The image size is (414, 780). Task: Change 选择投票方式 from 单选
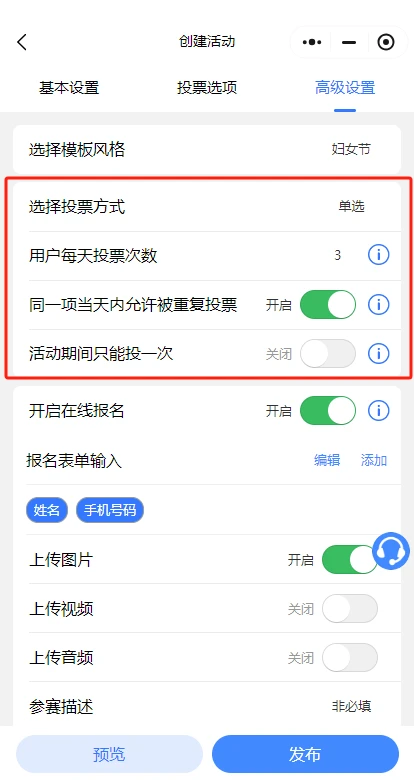click(352, 206)
